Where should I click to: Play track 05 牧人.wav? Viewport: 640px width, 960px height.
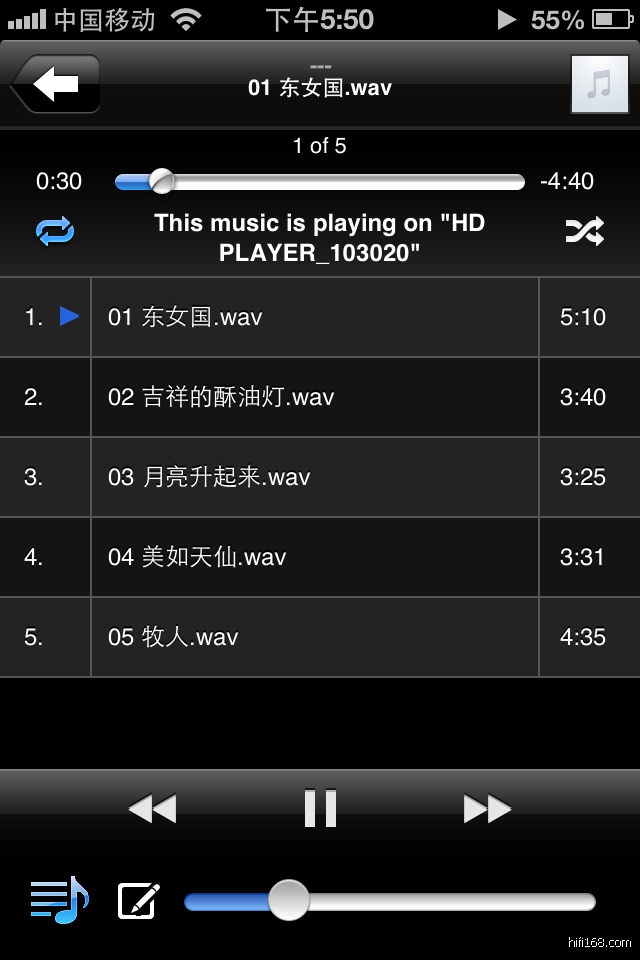pos(314,637)
